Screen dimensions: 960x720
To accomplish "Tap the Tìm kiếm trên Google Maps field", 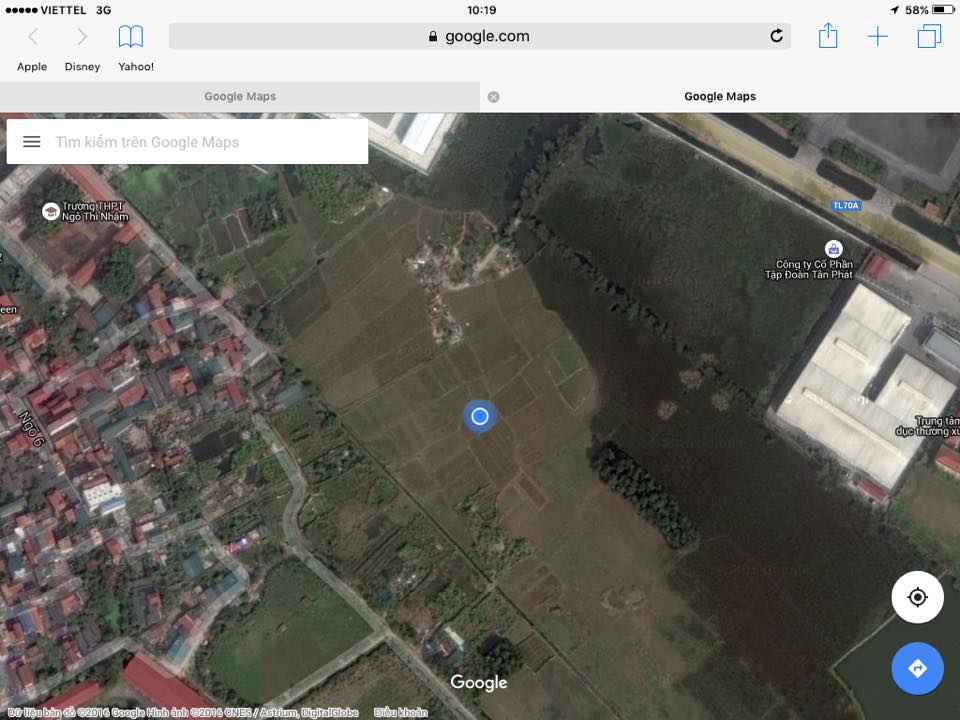I will pyautogui.click(x=200, y=142).
